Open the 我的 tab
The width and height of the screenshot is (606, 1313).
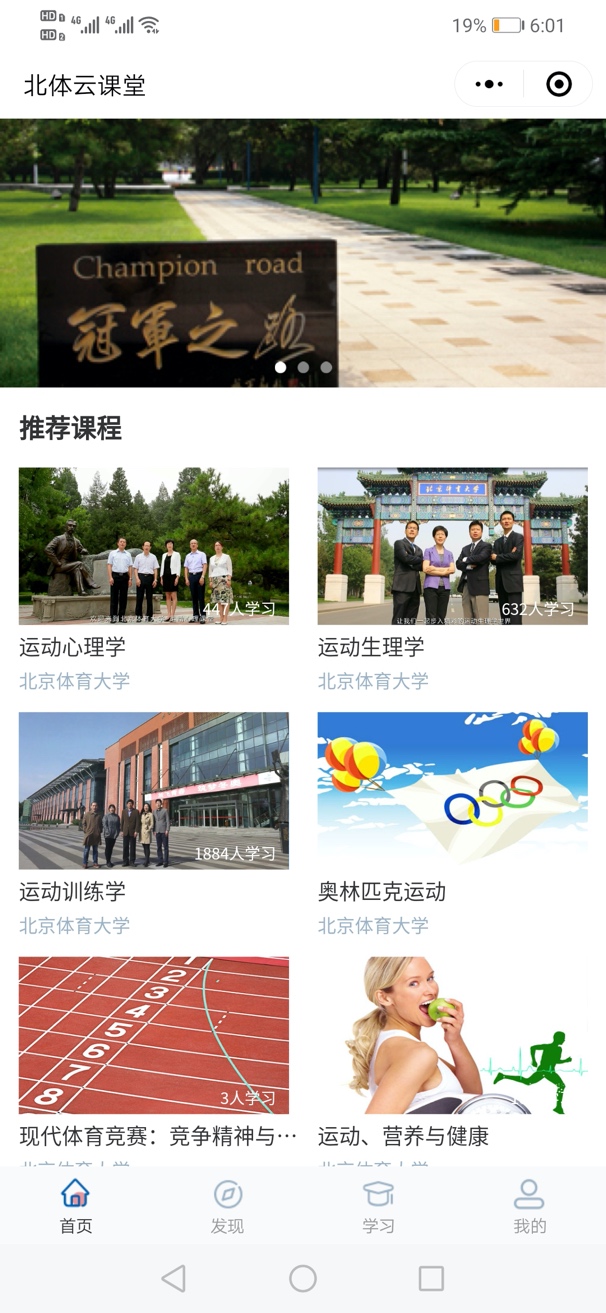pos(529,1206)
